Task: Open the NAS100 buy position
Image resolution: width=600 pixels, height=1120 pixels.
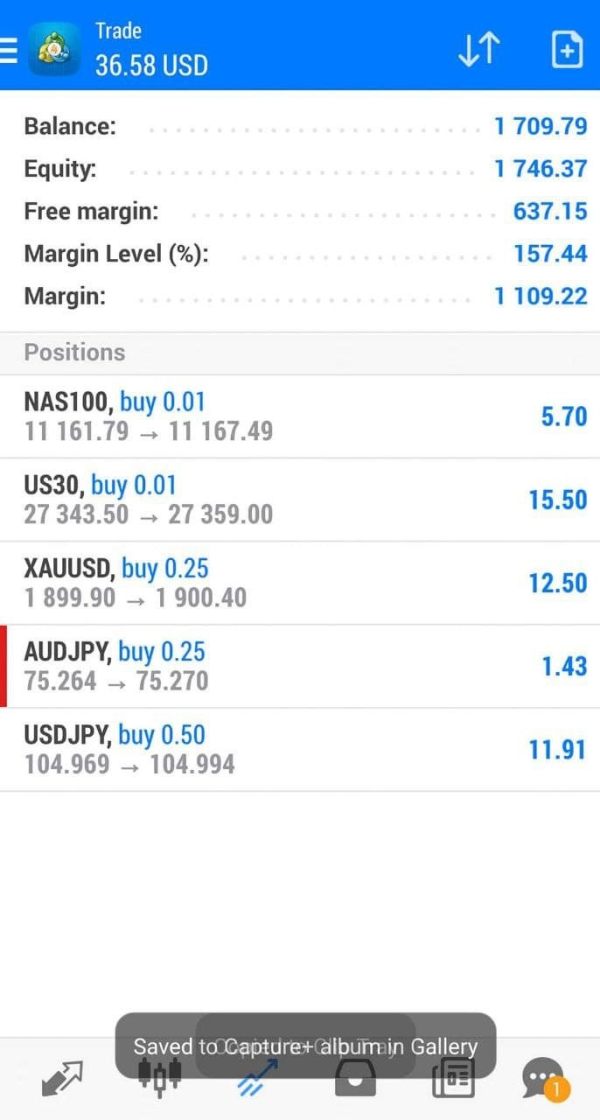Action: tap(300, 417)
